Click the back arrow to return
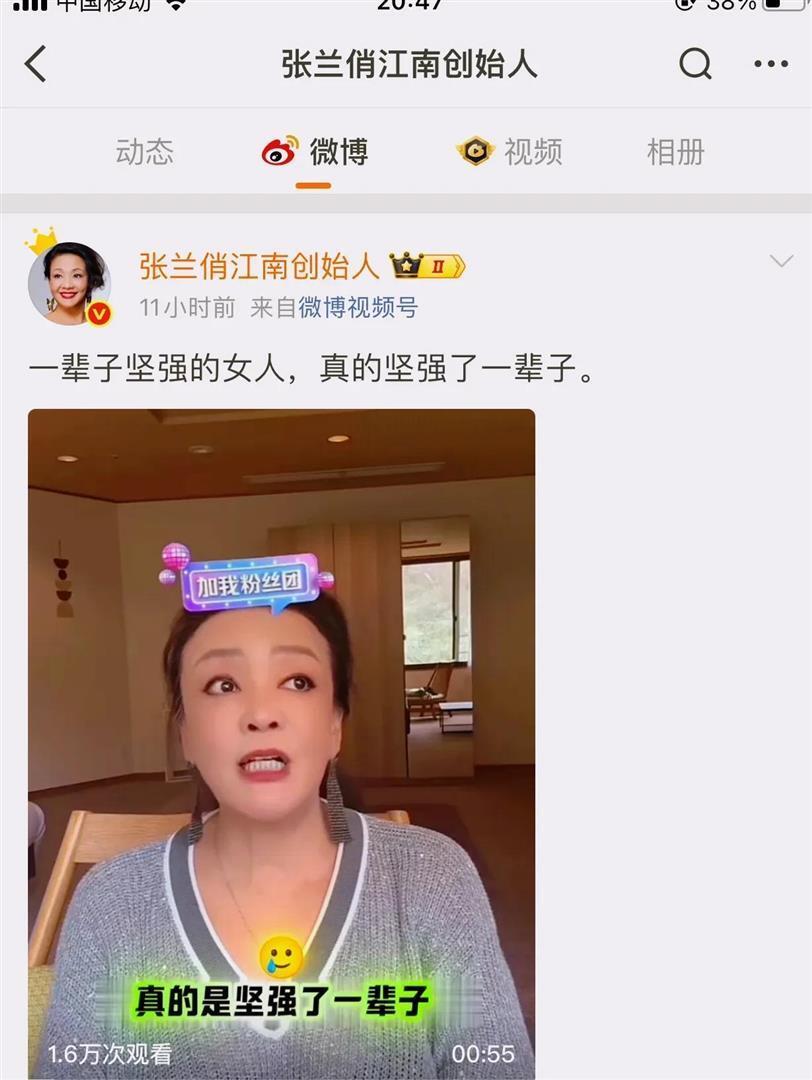Image resolution: width=812 pixels, height=1080 pixels. point(34,64)
